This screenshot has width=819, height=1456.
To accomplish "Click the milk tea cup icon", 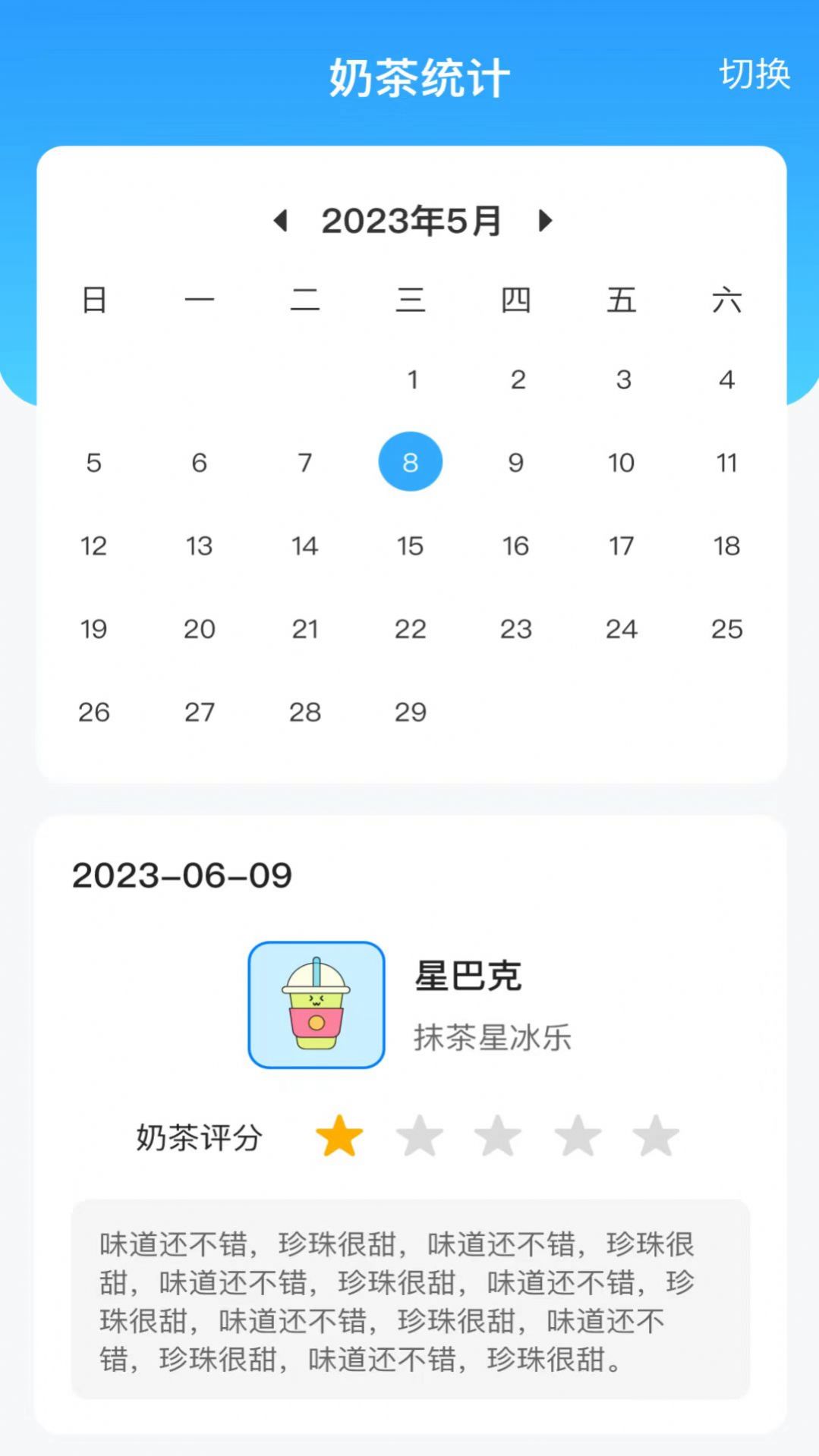I will (316, 1005).
